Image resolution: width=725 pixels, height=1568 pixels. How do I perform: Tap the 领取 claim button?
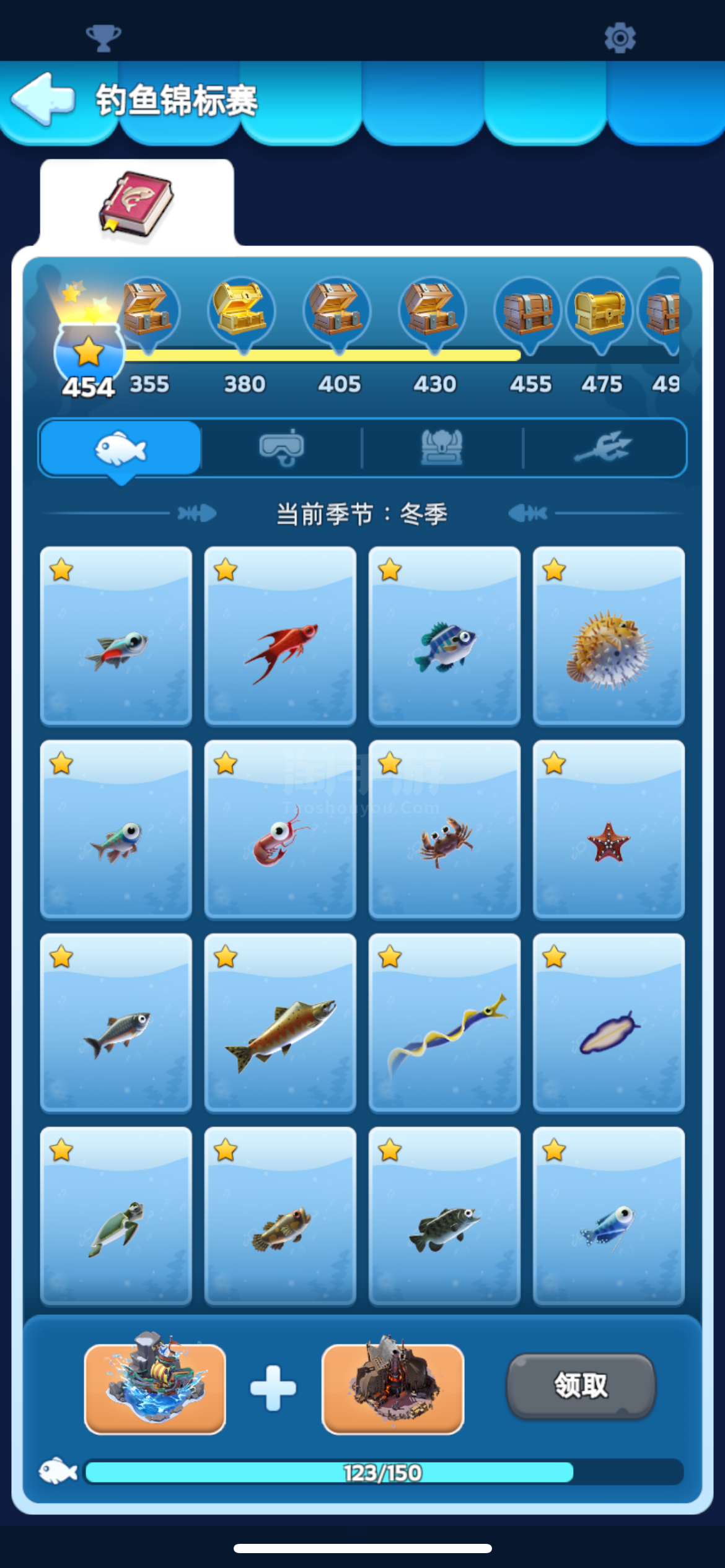click(581, 1386)
